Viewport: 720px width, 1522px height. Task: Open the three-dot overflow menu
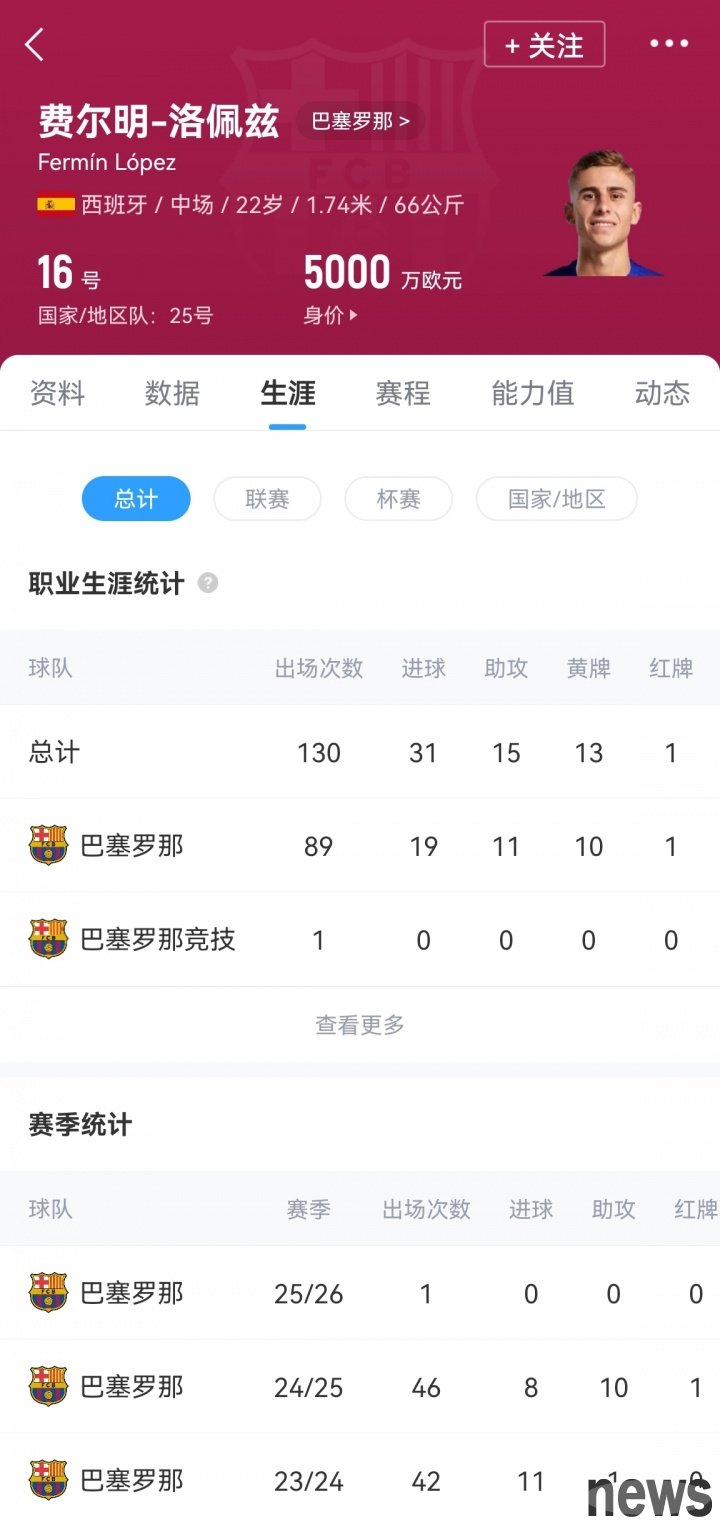tap(669, 44)
